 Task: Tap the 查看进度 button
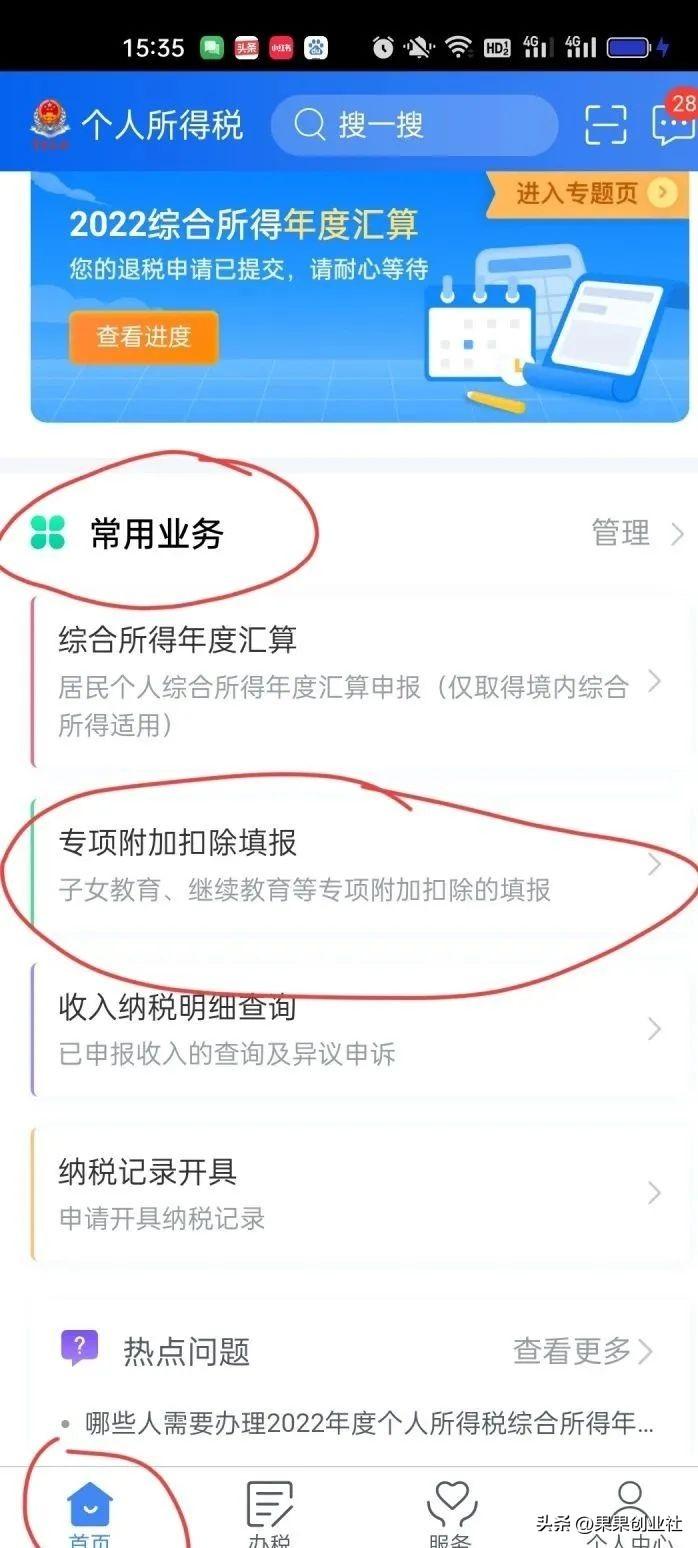(144, 337)
